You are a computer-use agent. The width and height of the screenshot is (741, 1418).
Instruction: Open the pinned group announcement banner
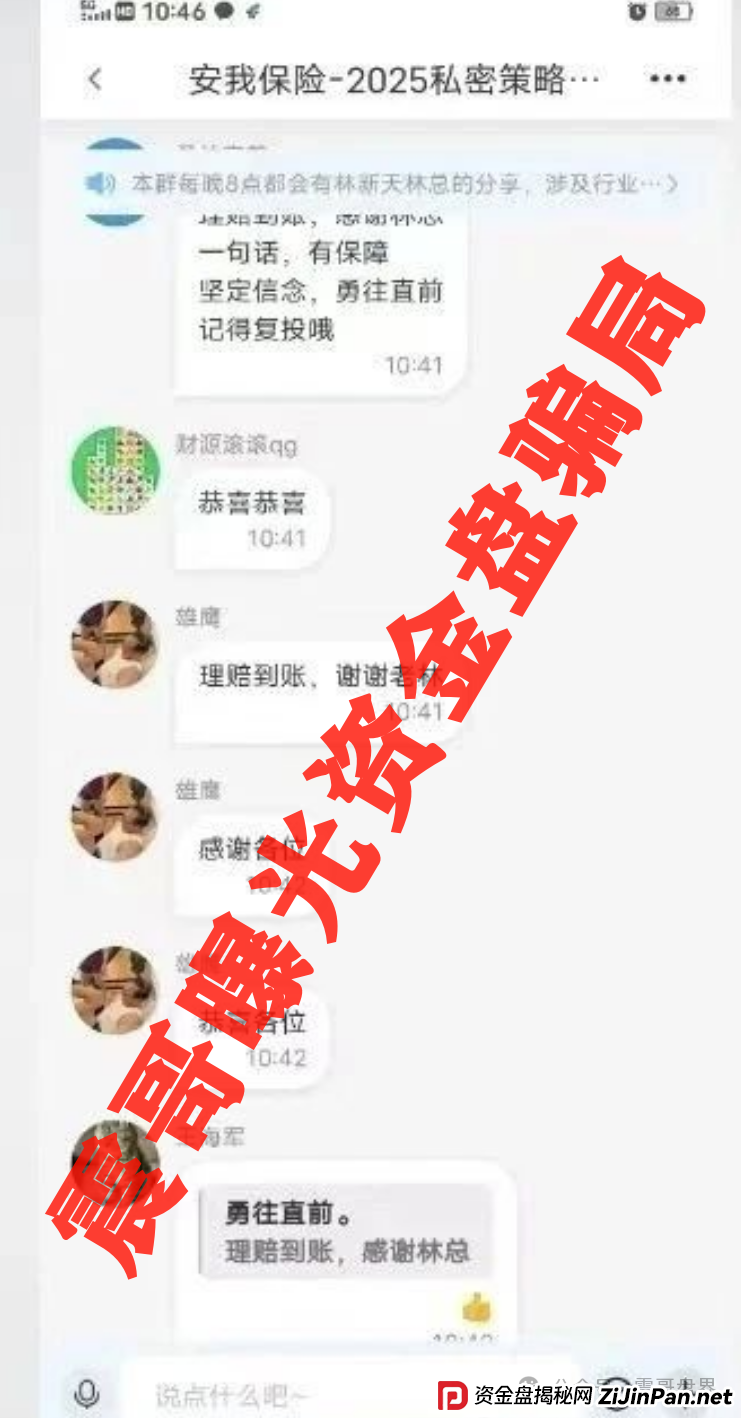pos(383,184)
